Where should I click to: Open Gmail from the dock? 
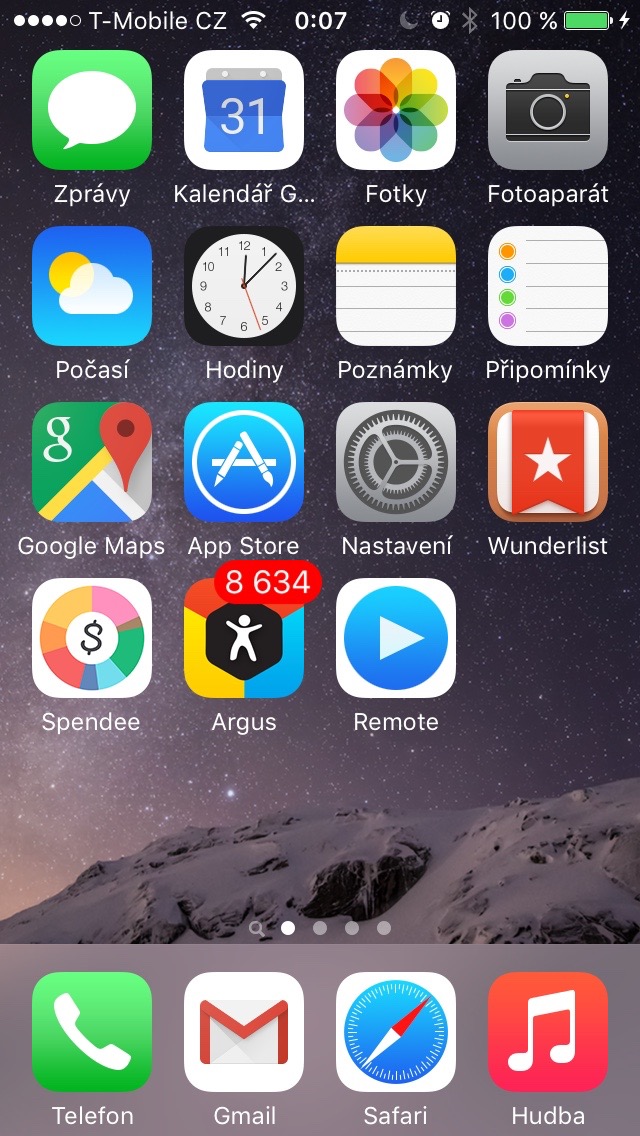coord(244,1032)
